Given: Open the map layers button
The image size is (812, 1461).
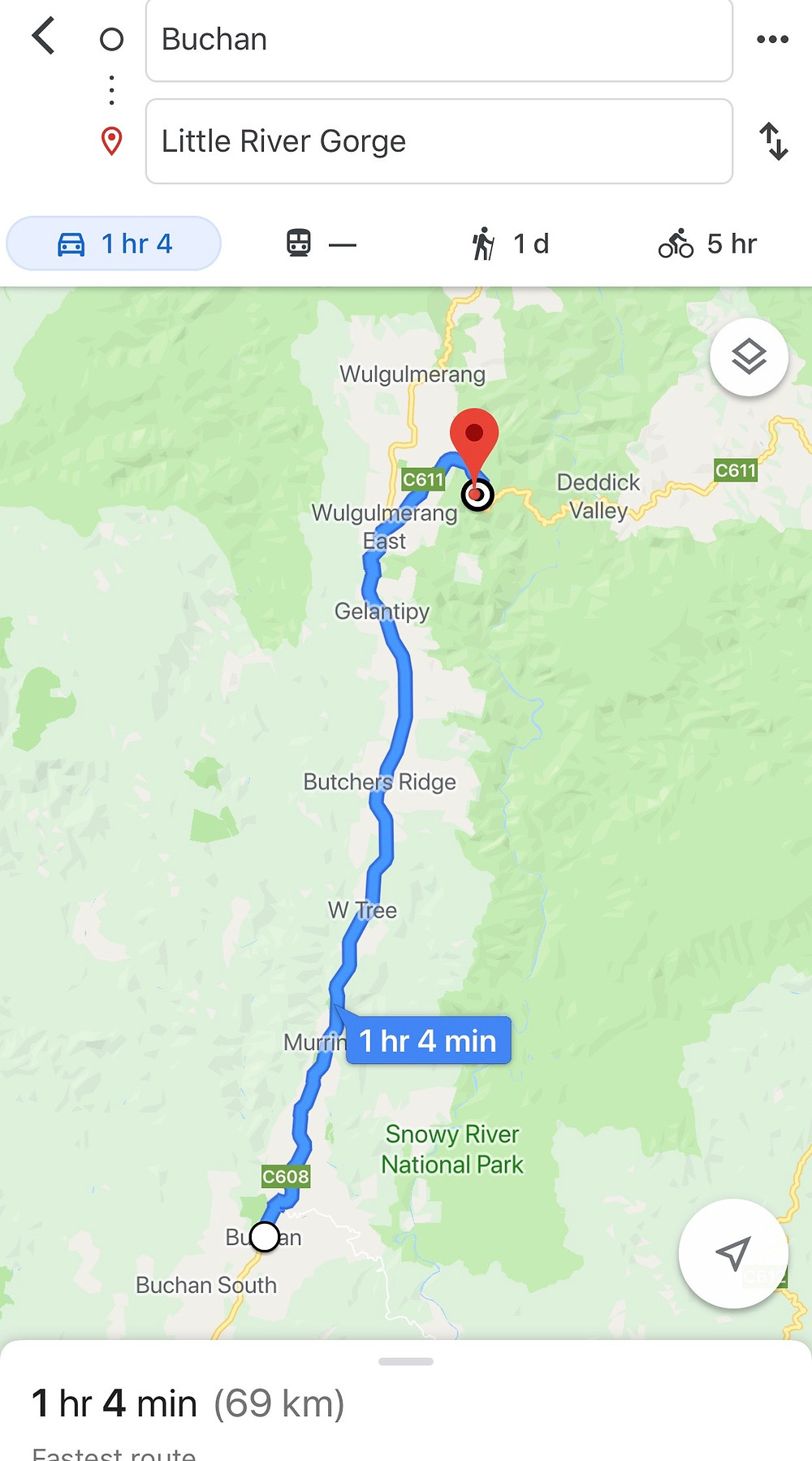Looking at the screenshot, I should [x=749, y=357].
